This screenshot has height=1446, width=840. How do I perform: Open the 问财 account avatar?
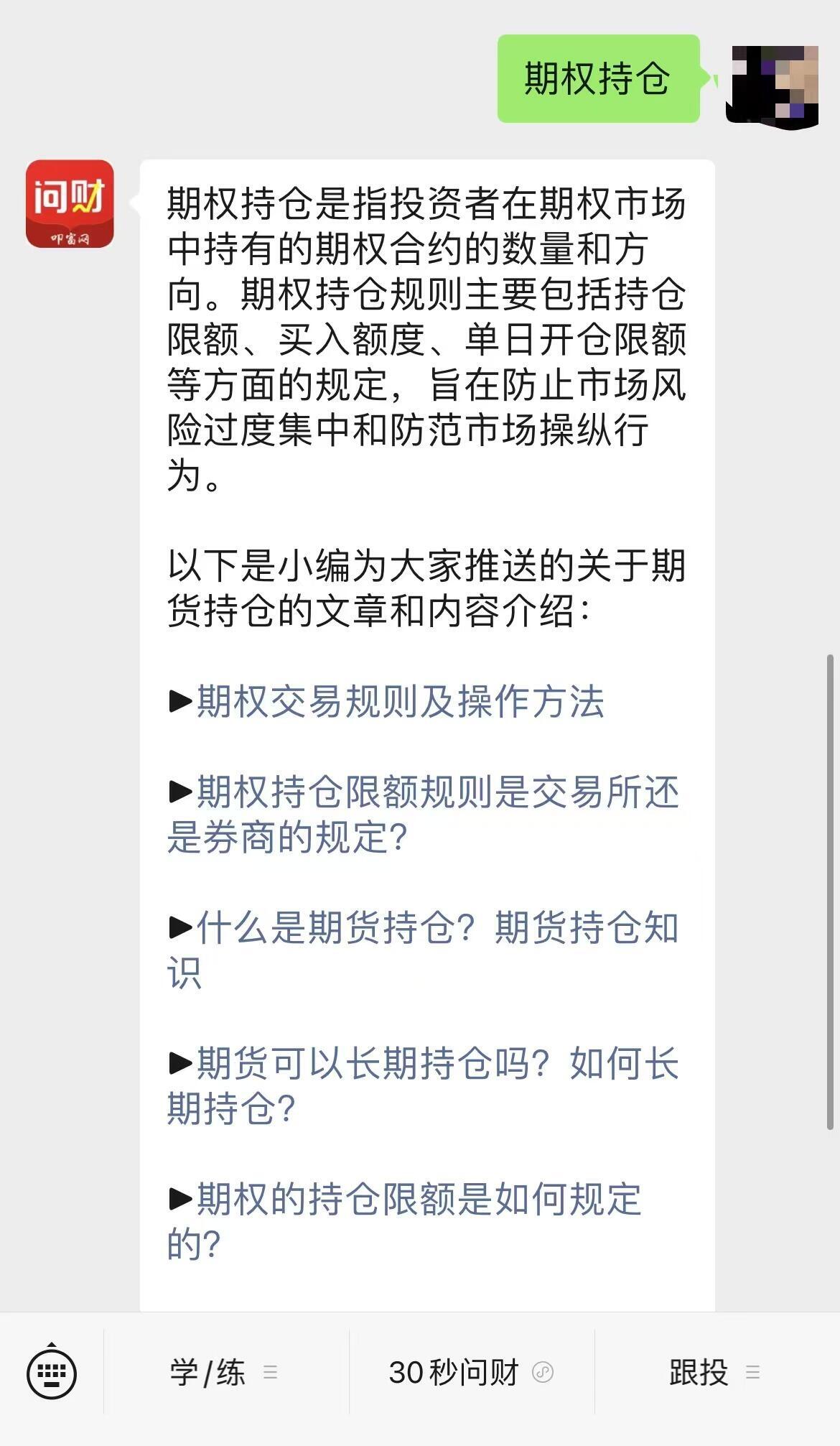point(70,204)
